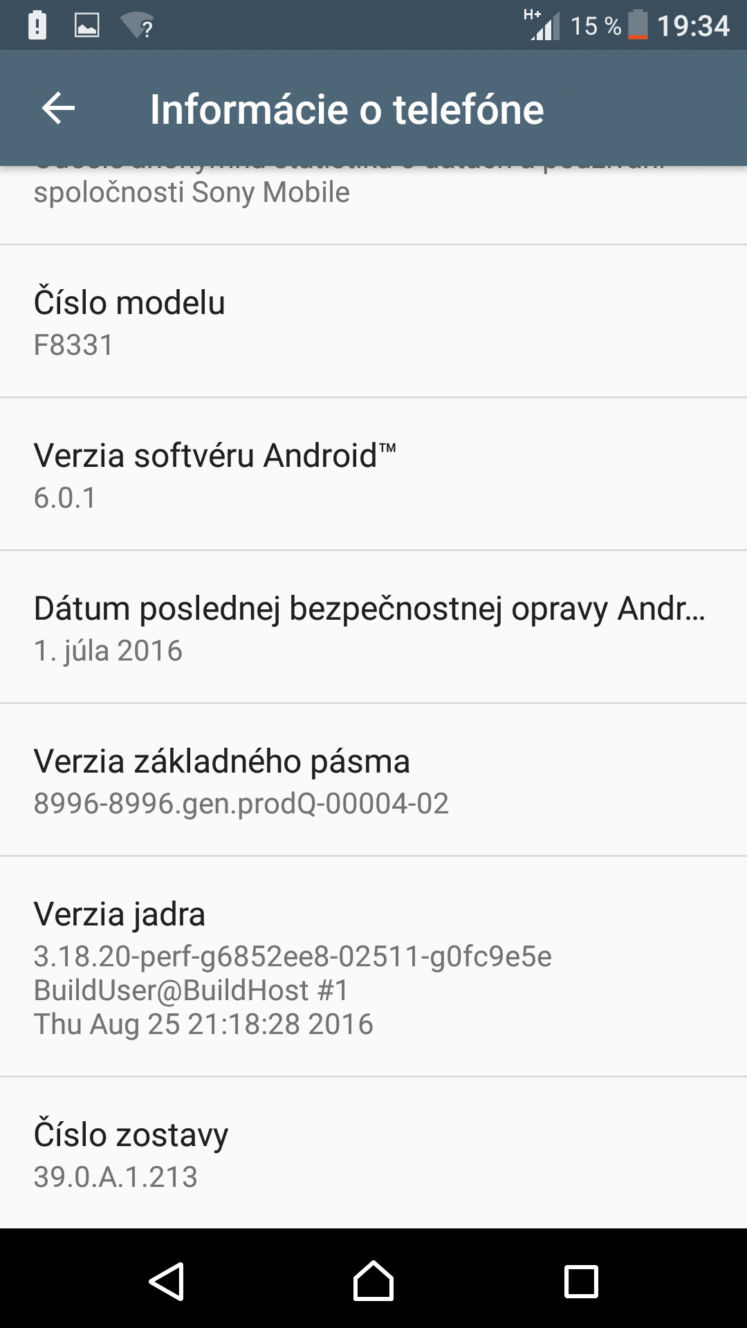The width and height of the screenshot is (747, 1328).
Task: Open recent apps from the navigation bar
Action: coord(581,1281)
